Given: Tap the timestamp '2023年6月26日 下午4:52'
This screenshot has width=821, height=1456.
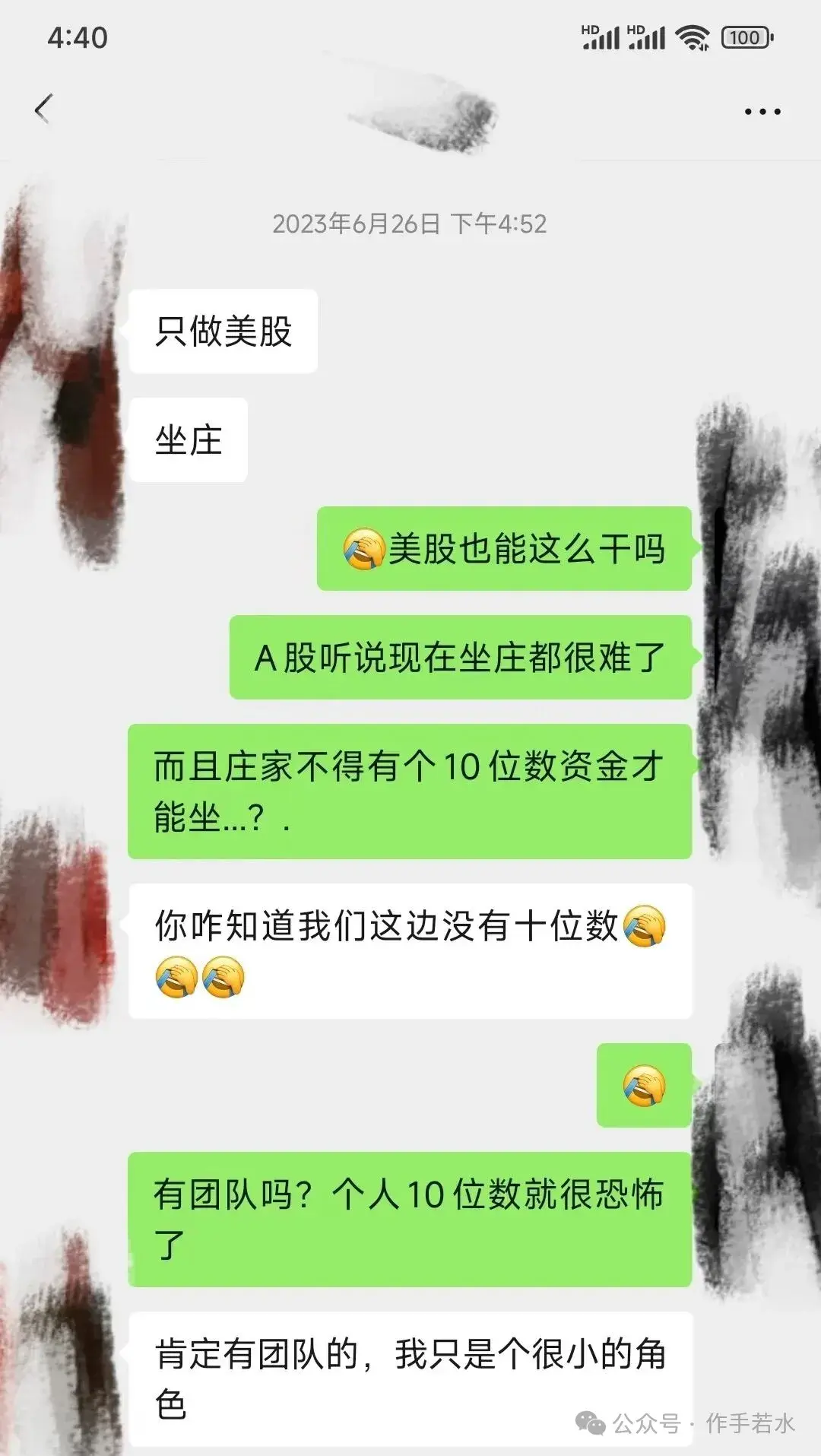Looking at the screenshot, I should pyautogui.click(x=410, y=224).
